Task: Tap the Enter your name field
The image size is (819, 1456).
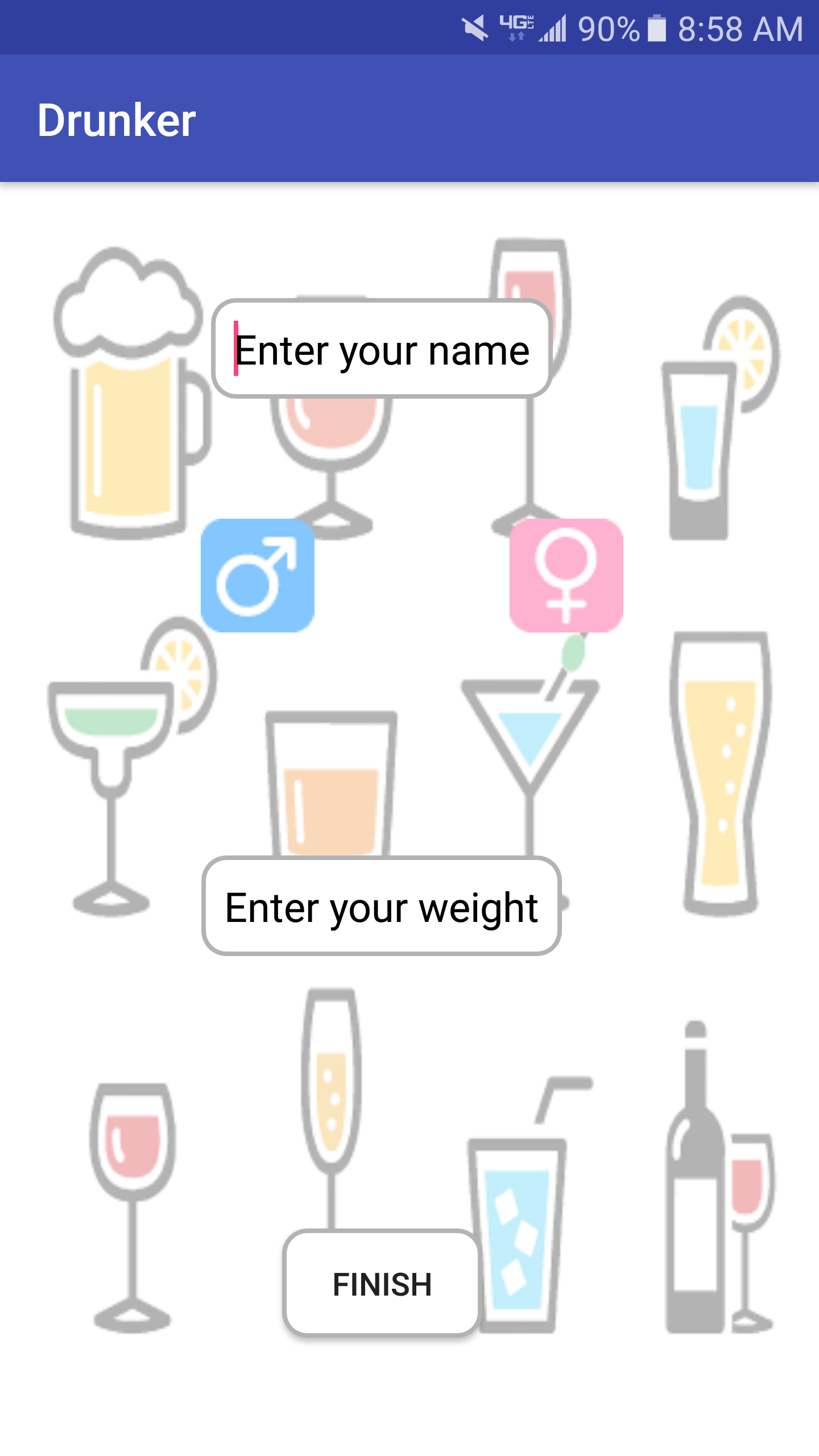Action: tap(382, 348)
